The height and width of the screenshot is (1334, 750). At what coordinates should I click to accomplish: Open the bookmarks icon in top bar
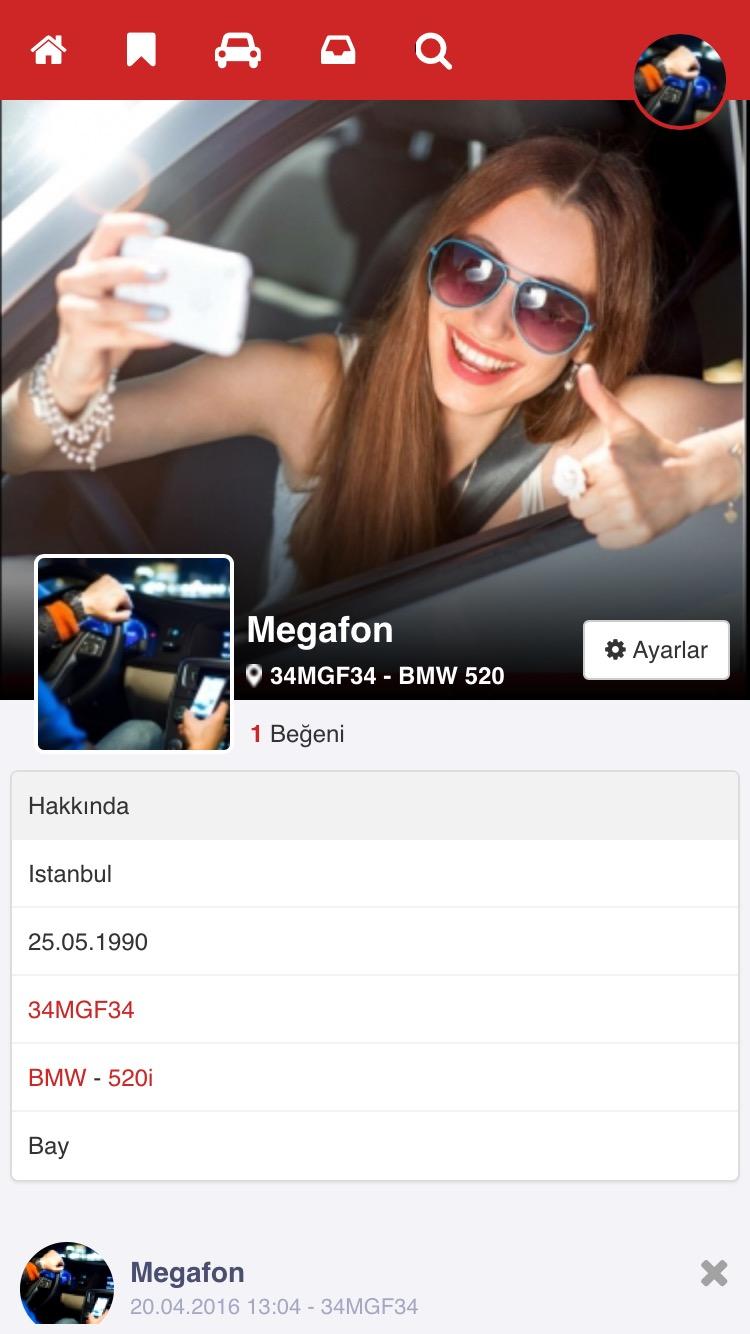click(141, 50)
